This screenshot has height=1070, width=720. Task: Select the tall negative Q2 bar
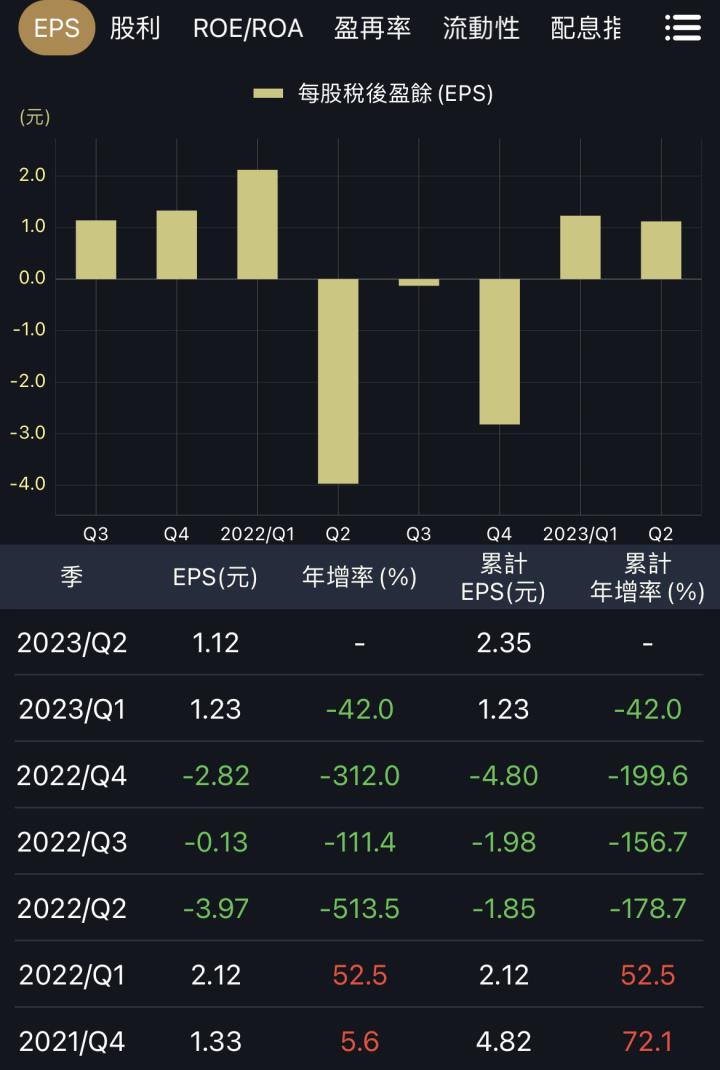[340, 380]
